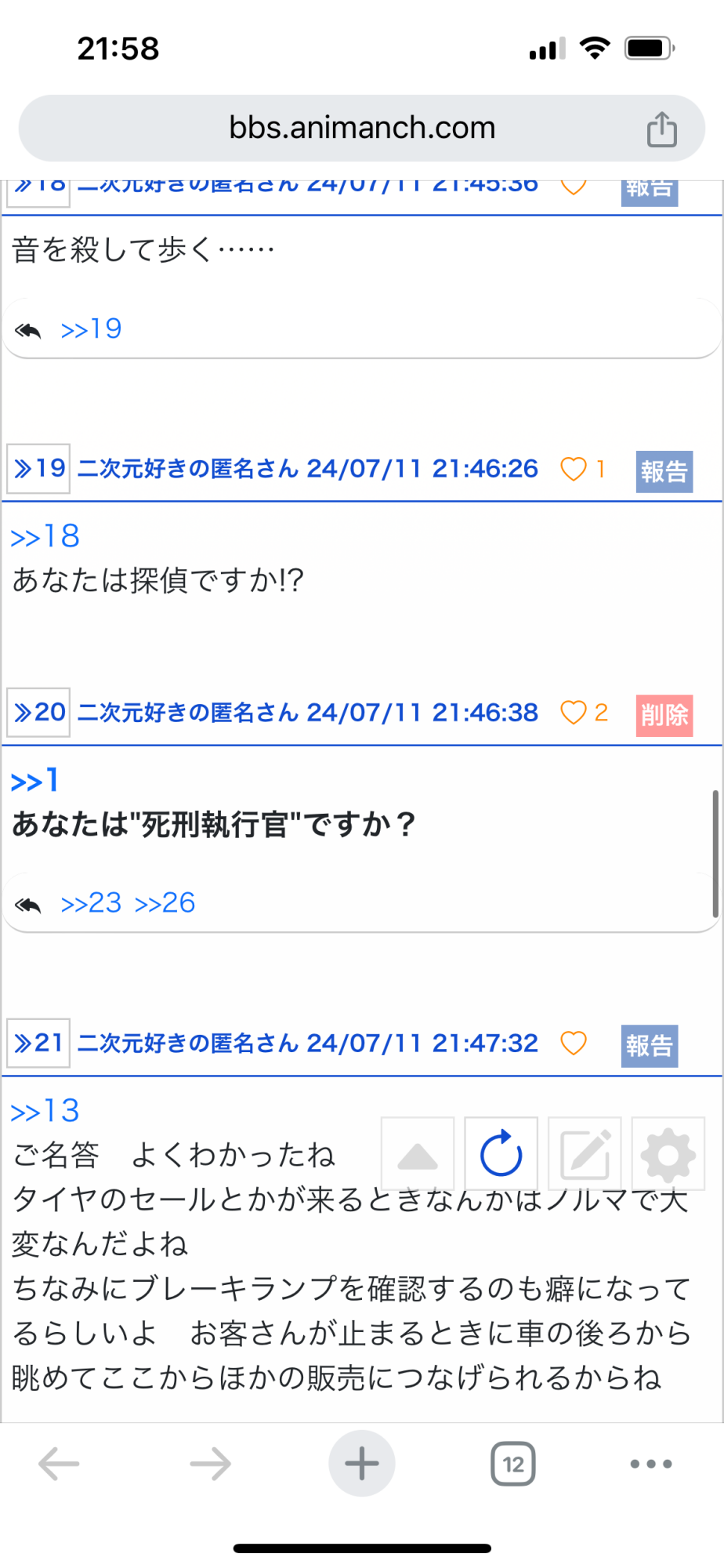Share this page from the address bar
The image size is (724, 1568).
point(661,129)
